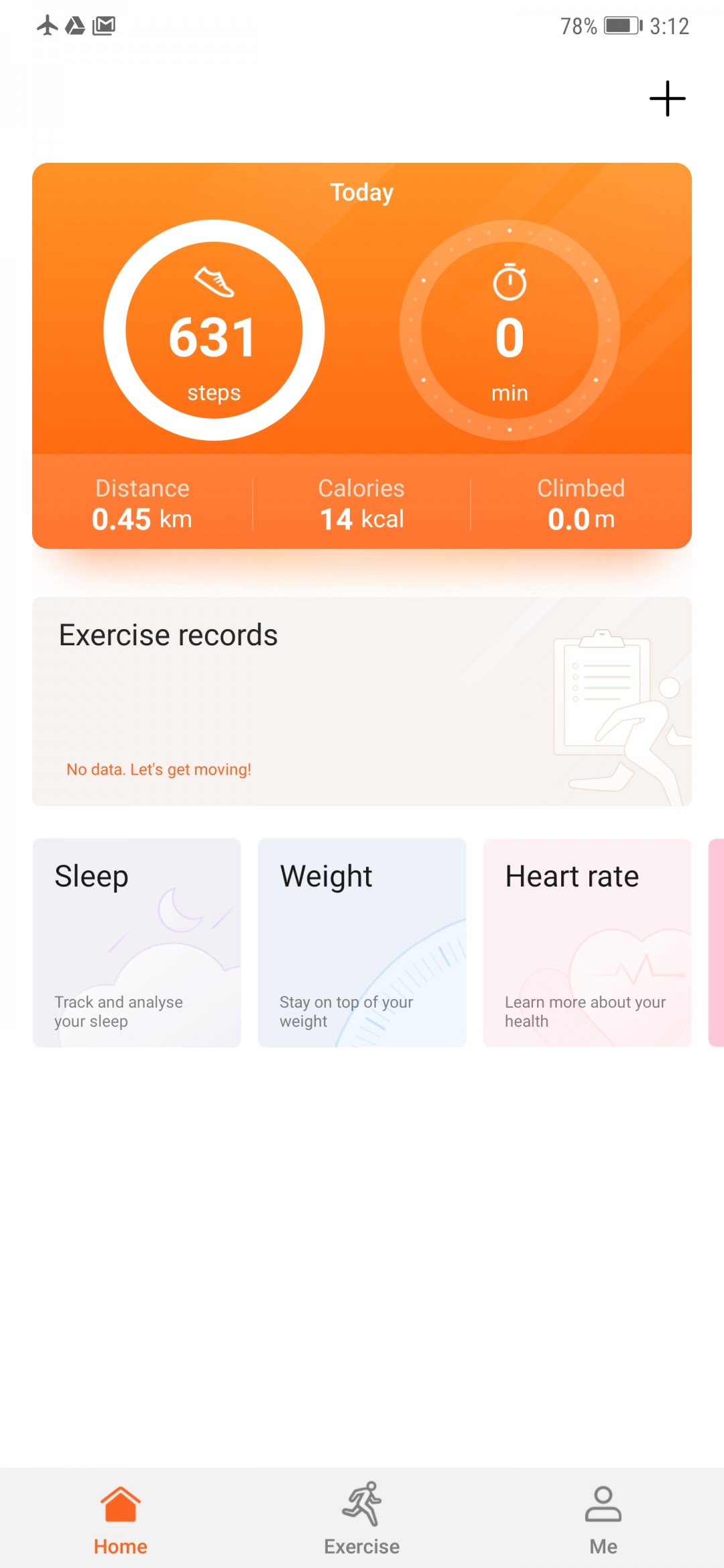Open the Exercise records card
This screenshot has width=724, height=1568.
(361, 701)
